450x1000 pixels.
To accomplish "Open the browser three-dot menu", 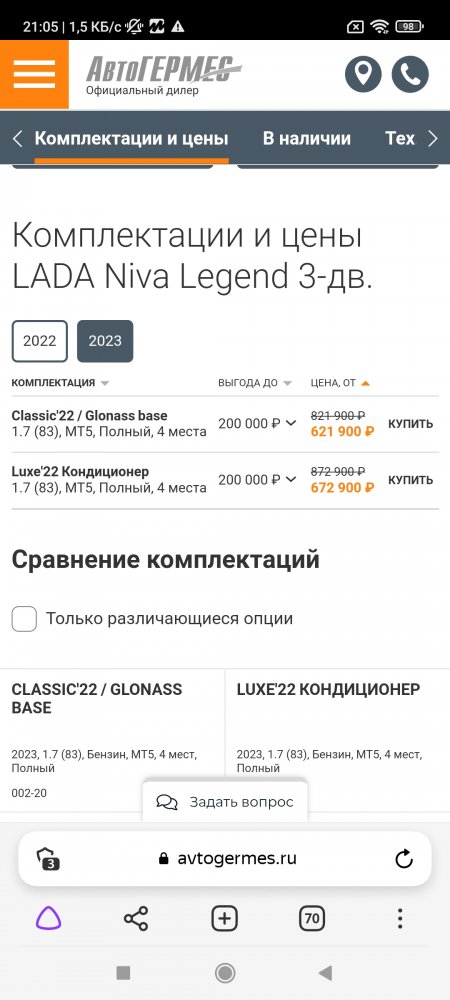I will [x=400, y=918].
